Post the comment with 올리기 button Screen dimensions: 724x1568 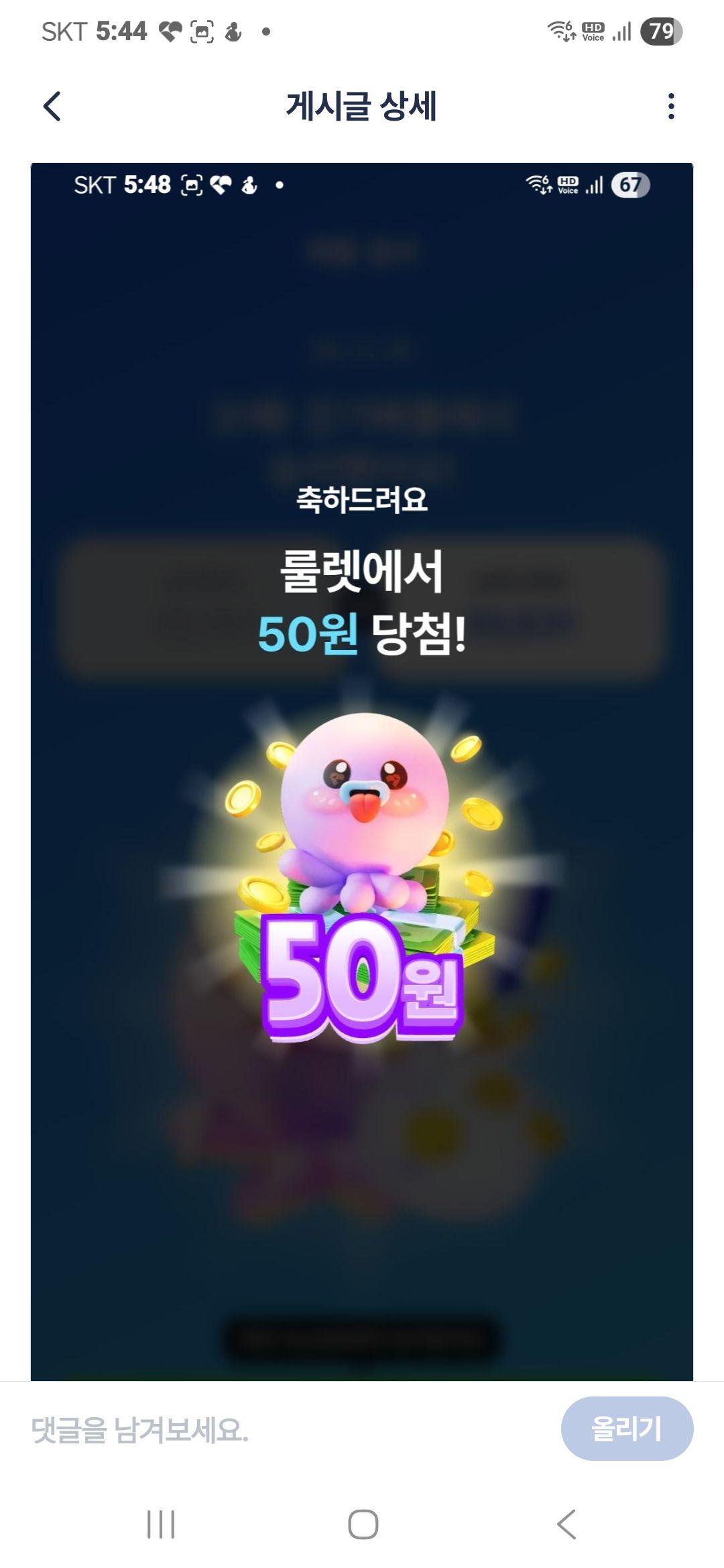click(626, 1429)
